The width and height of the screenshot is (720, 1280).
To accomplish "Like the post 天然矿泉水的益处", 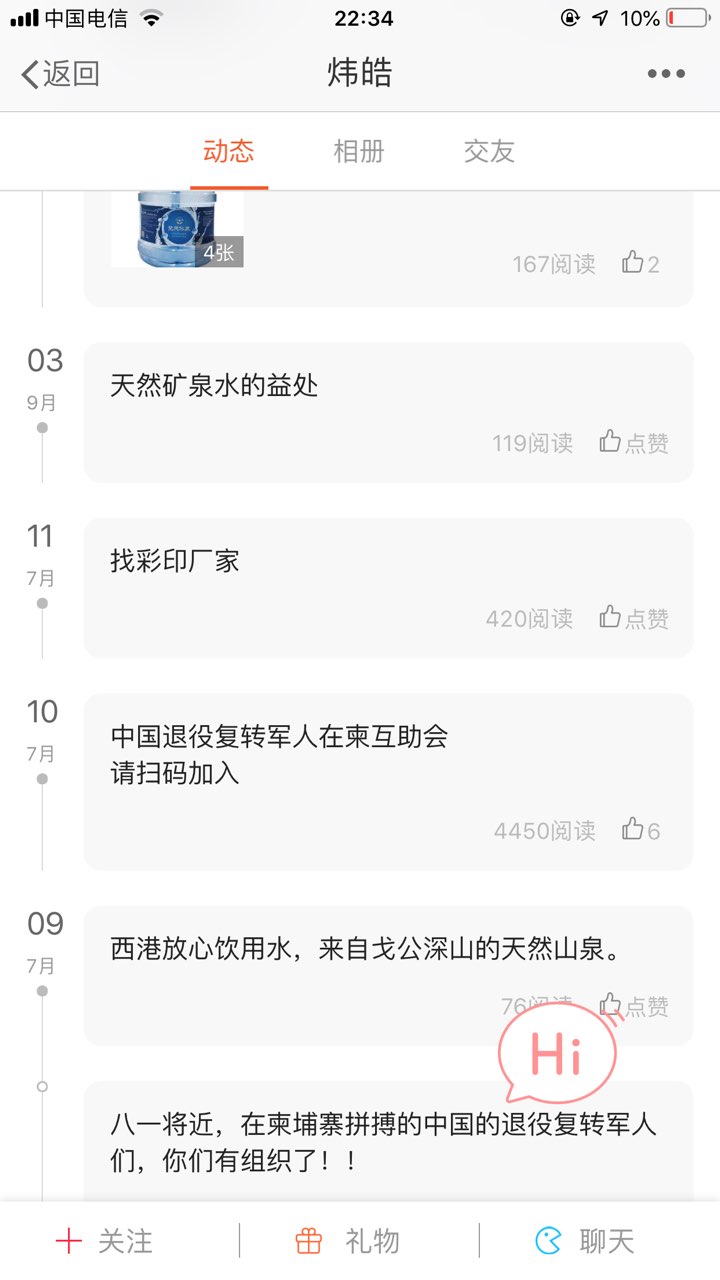I will (x=633, y=443).
